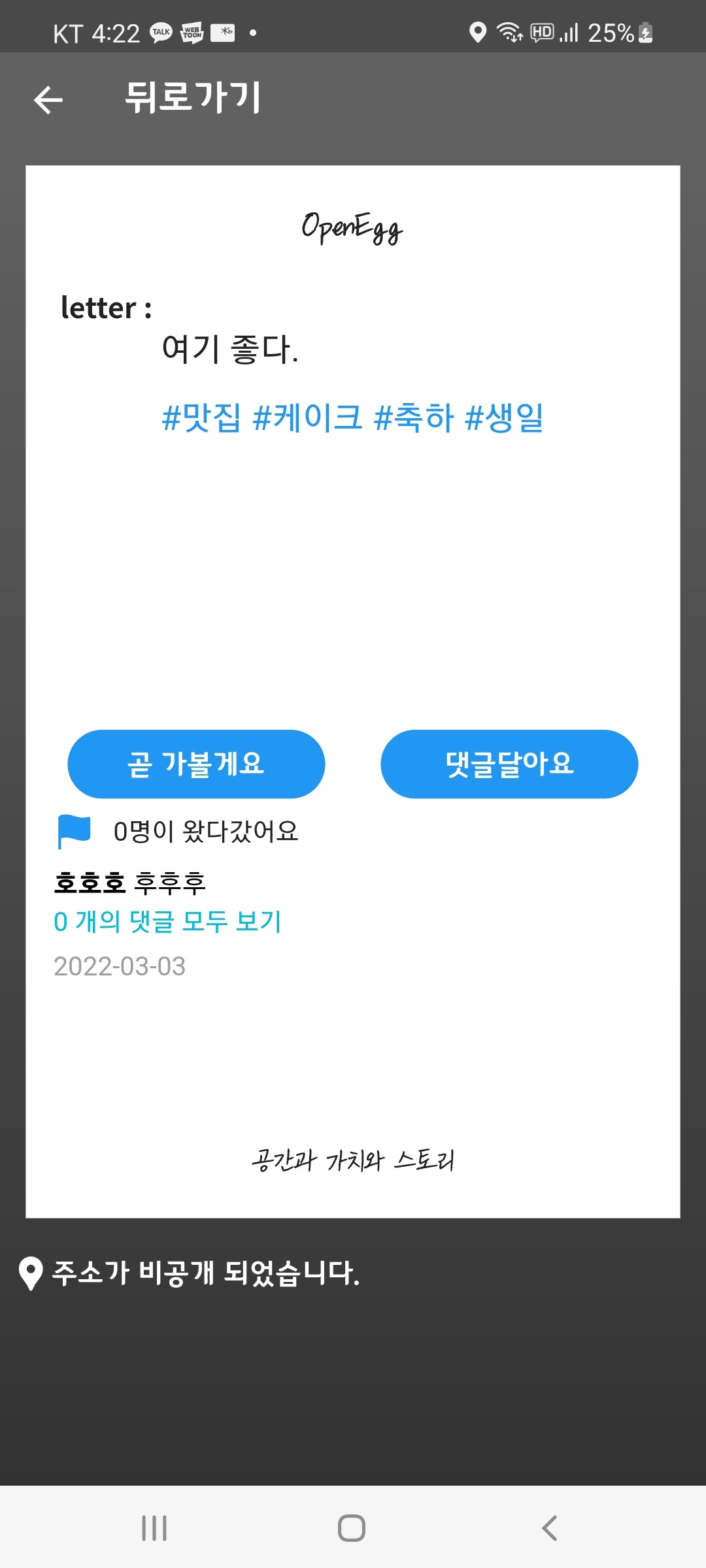Tap the #케이크 hashtag
This screenshot has width=706, height=1568.
[x=309, y=420]
